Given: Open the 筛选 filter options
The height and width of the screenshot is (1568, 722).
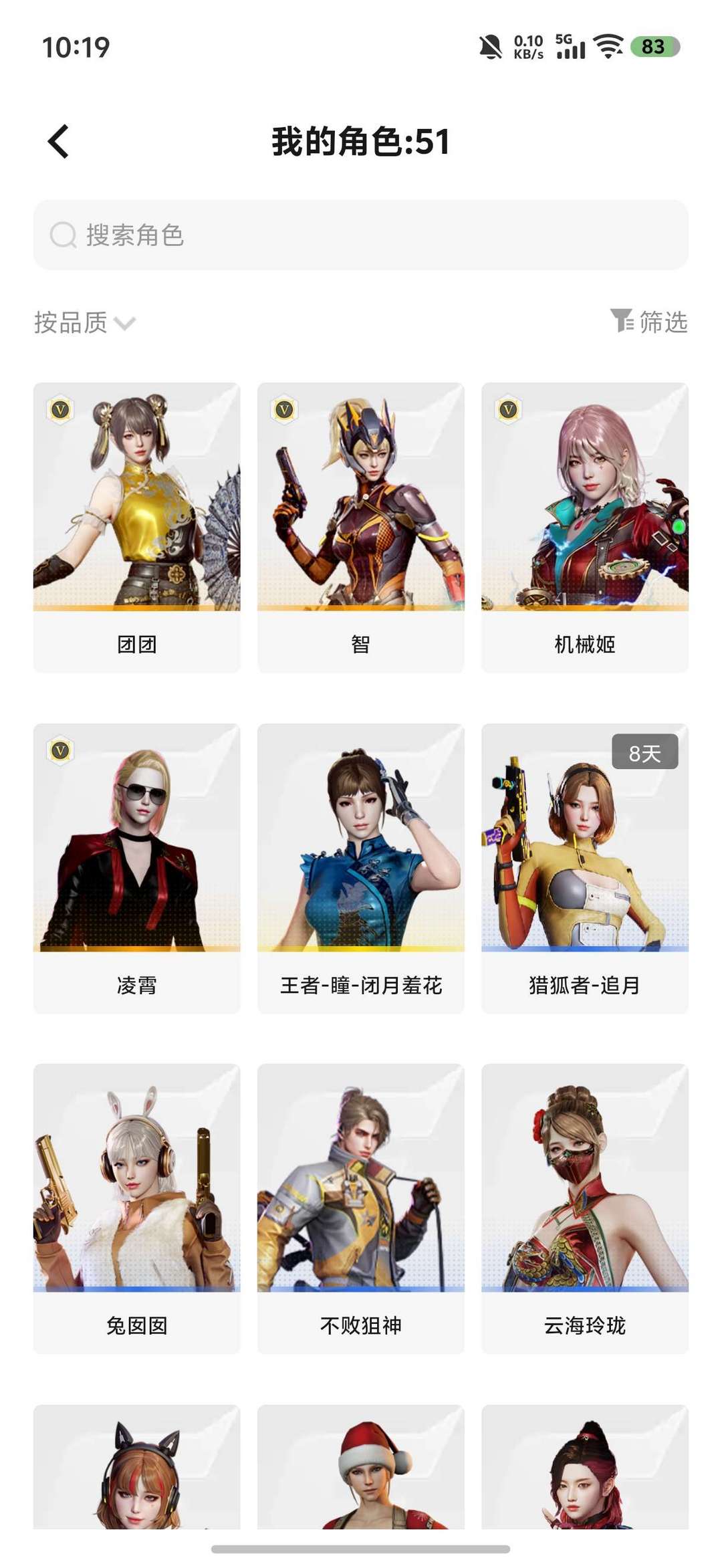Looking at the screenshot, I should (649, 322).
